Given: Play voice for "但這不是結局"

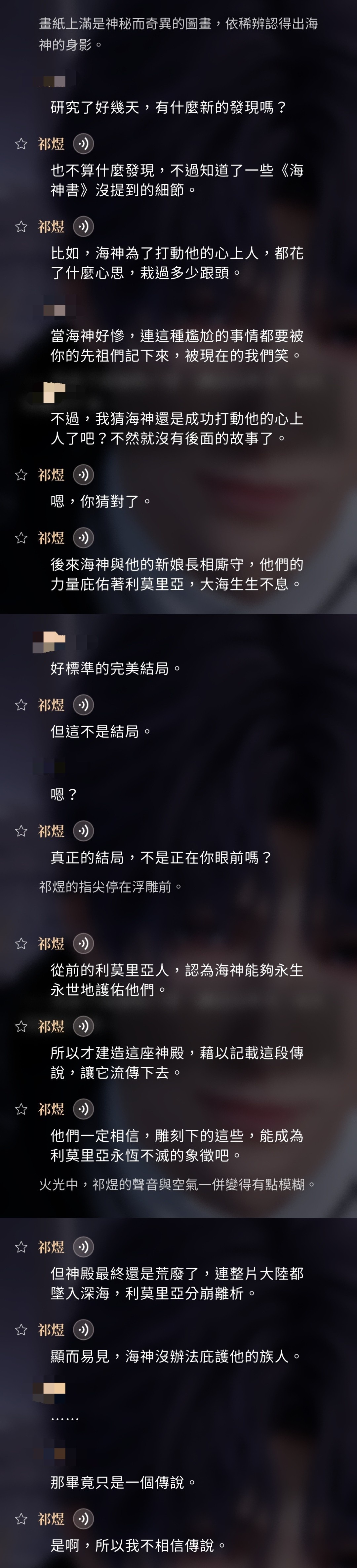Looking at the screenshot, I should 83,704.
